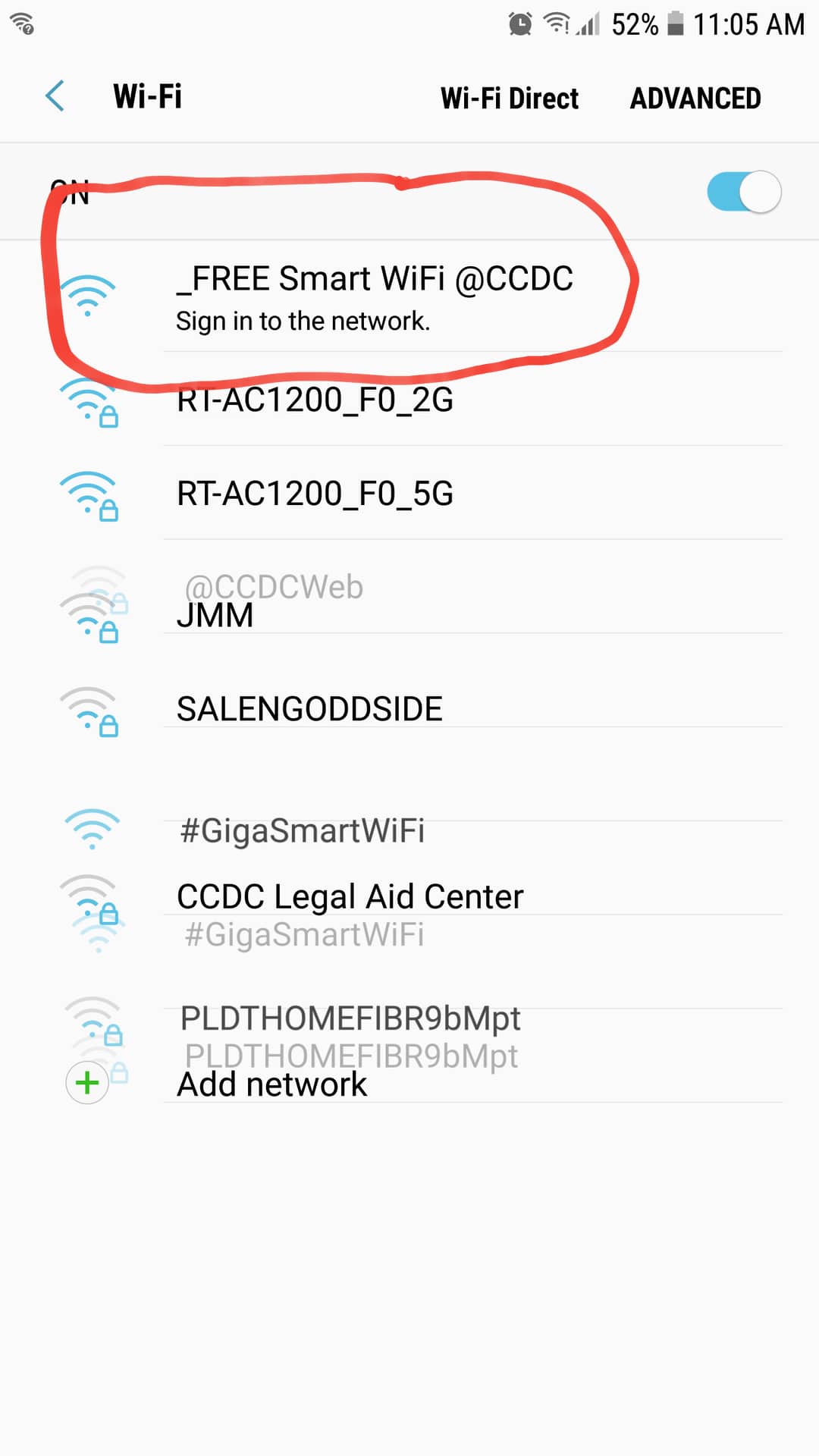819x1456 pixels.
Task: Turn off the Wi-Fi switch
Action: (744, 192)
